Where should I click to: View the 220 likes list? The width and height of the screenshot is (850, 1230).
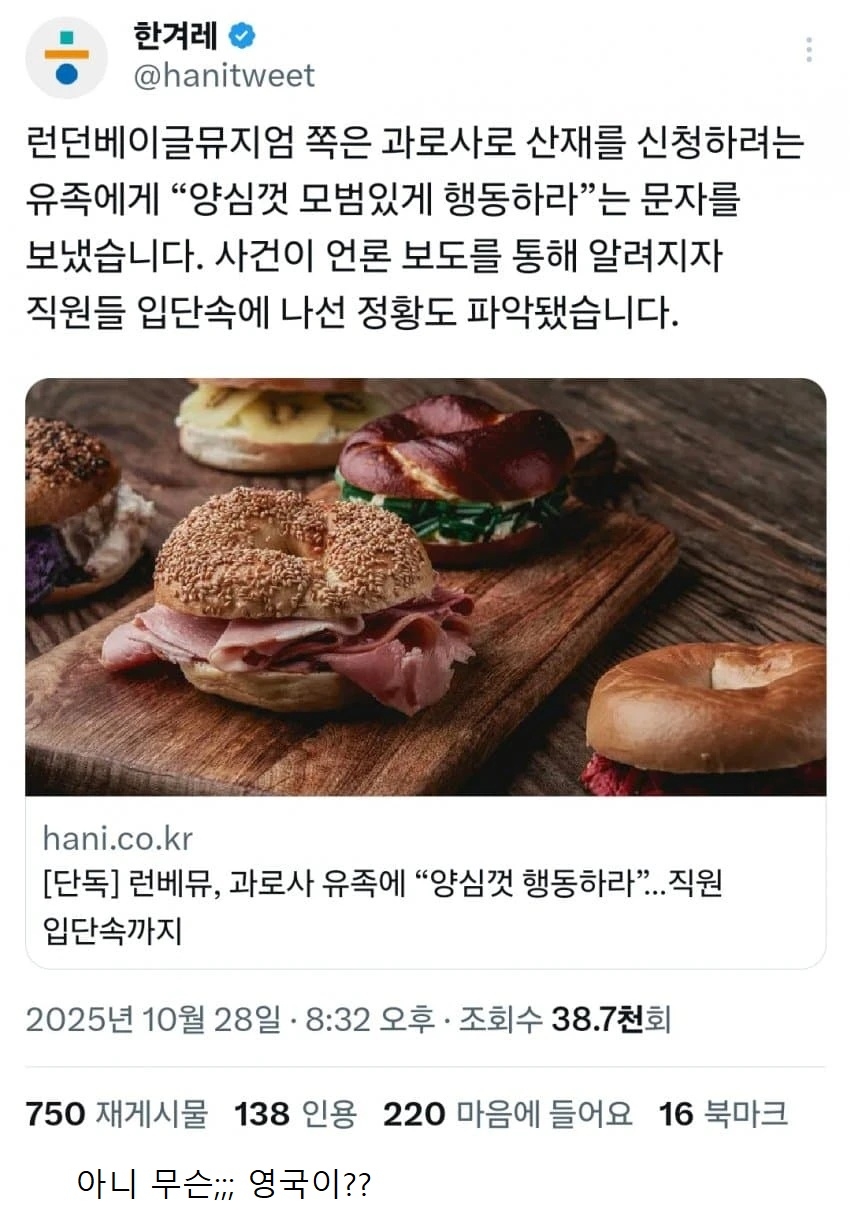coord(508,1114)
